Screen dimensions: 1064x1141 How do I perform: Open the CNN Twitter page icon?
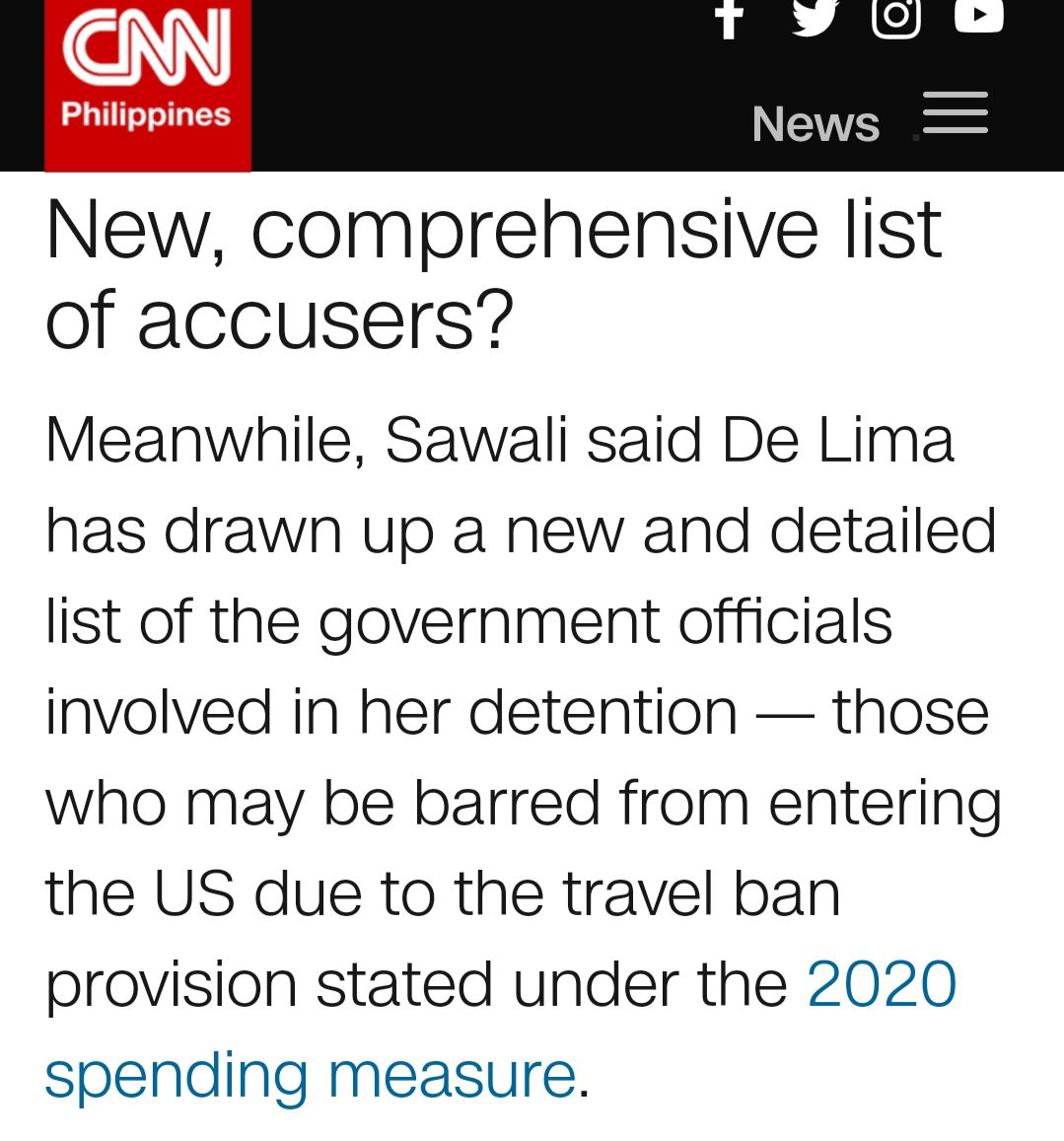coord(815,17)
